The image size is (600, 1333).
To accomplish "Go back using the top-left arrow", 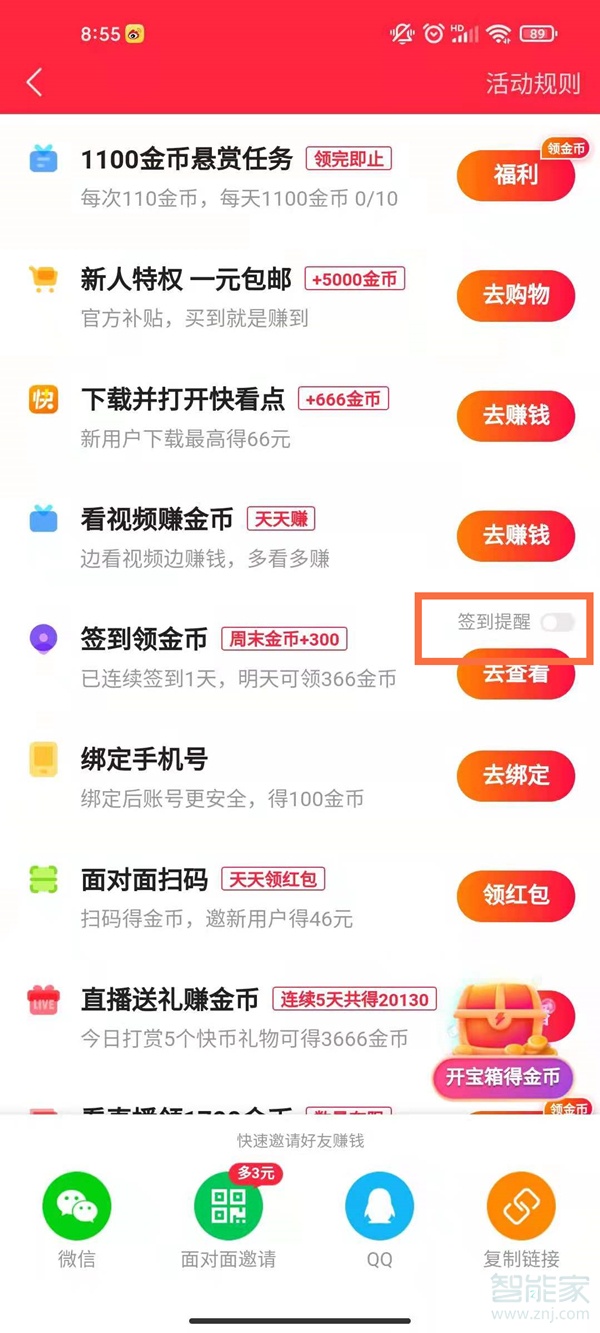I will 35,82.
